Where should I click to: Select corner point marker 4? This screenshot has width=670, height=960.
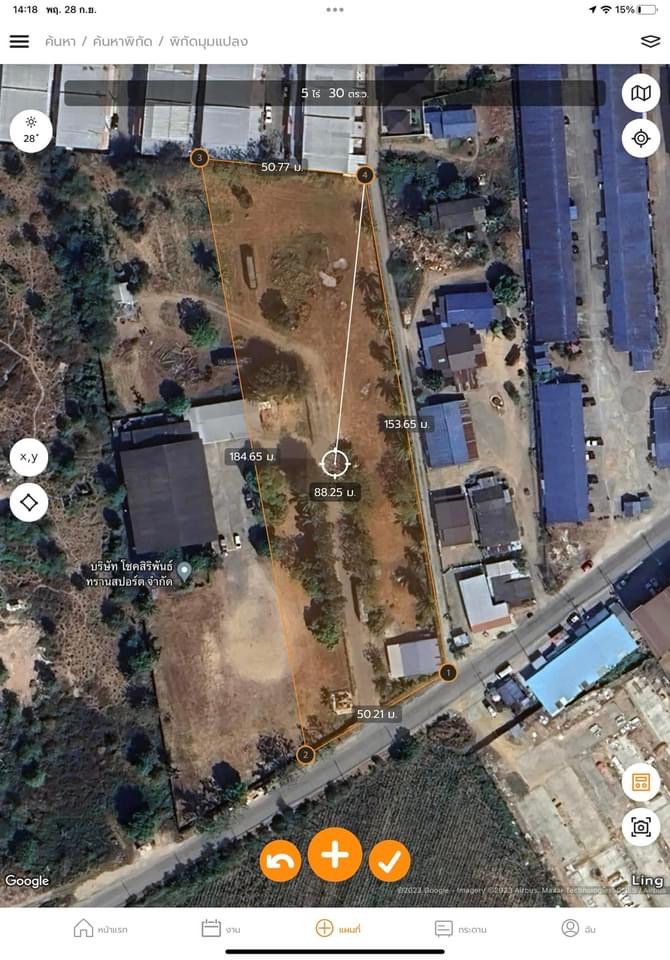(365, 176)
